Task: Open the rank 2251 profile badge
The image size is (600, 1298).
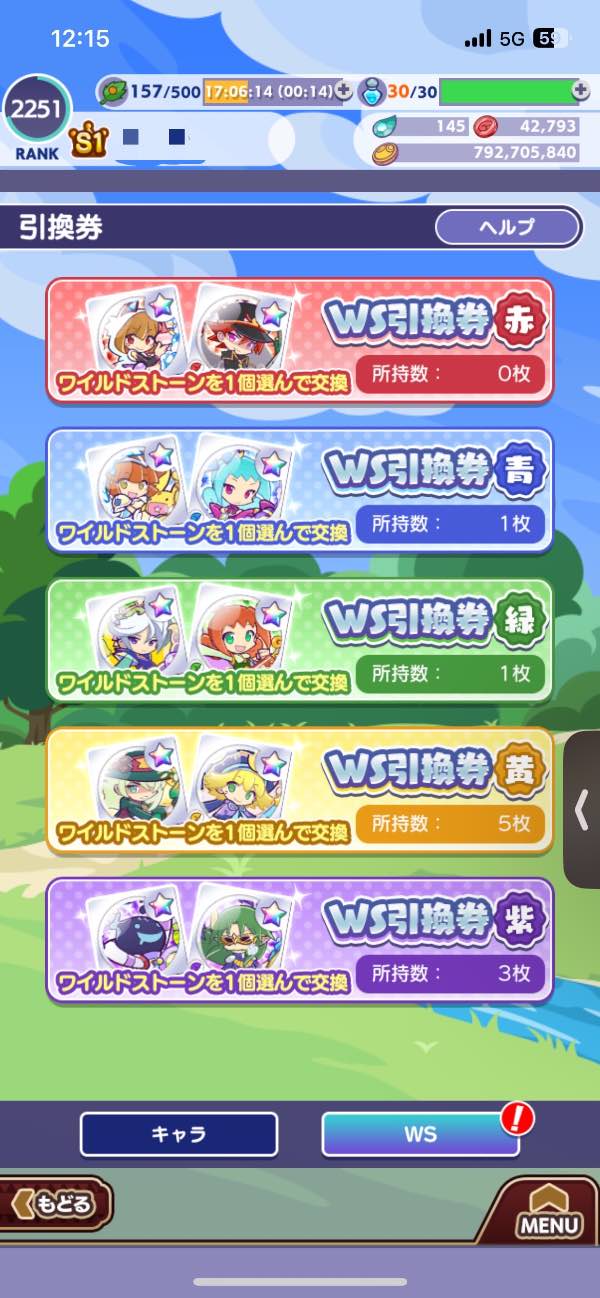Action: point(36,117)
